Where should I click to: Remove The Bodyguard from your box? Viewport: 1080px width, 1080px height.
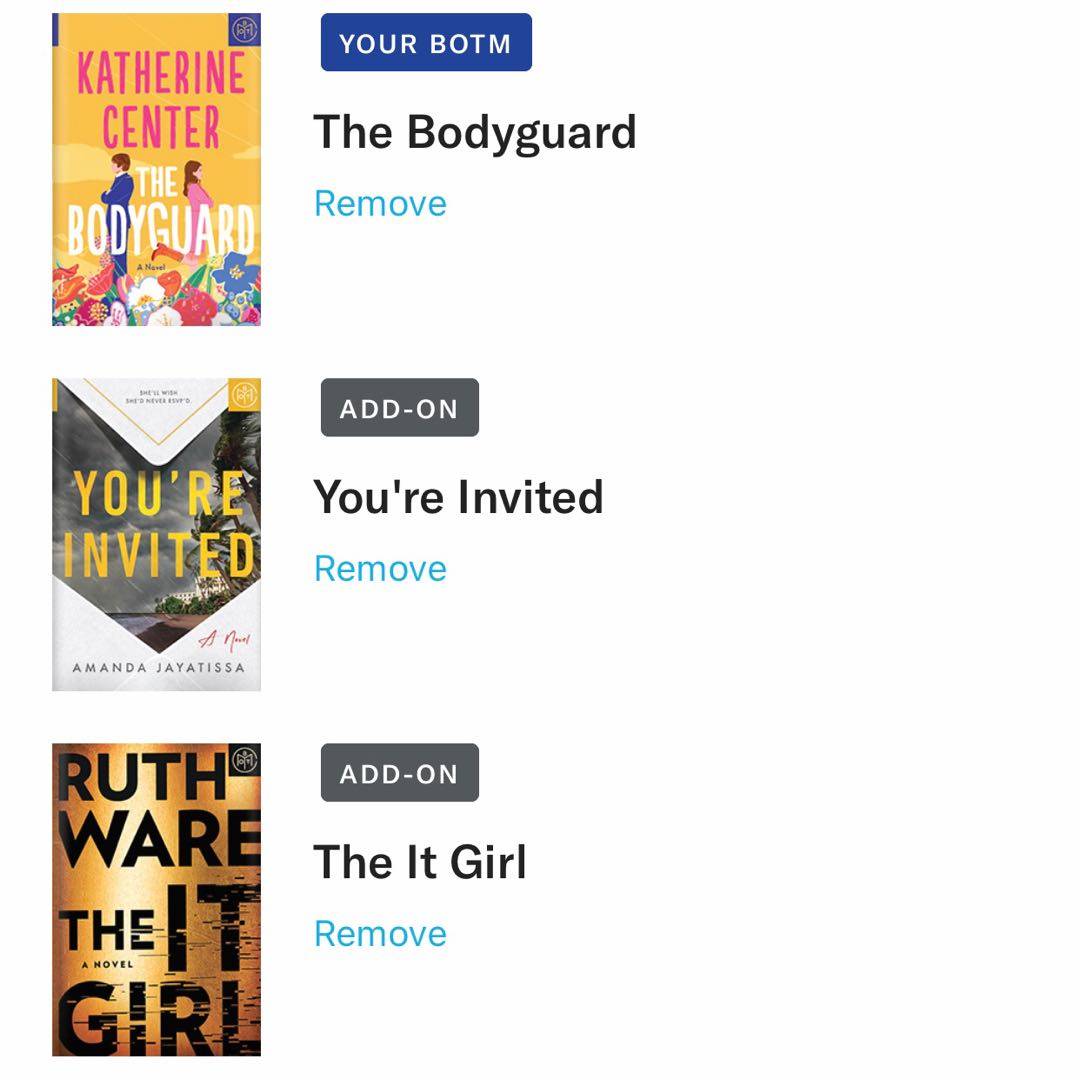tap(380, 204)
